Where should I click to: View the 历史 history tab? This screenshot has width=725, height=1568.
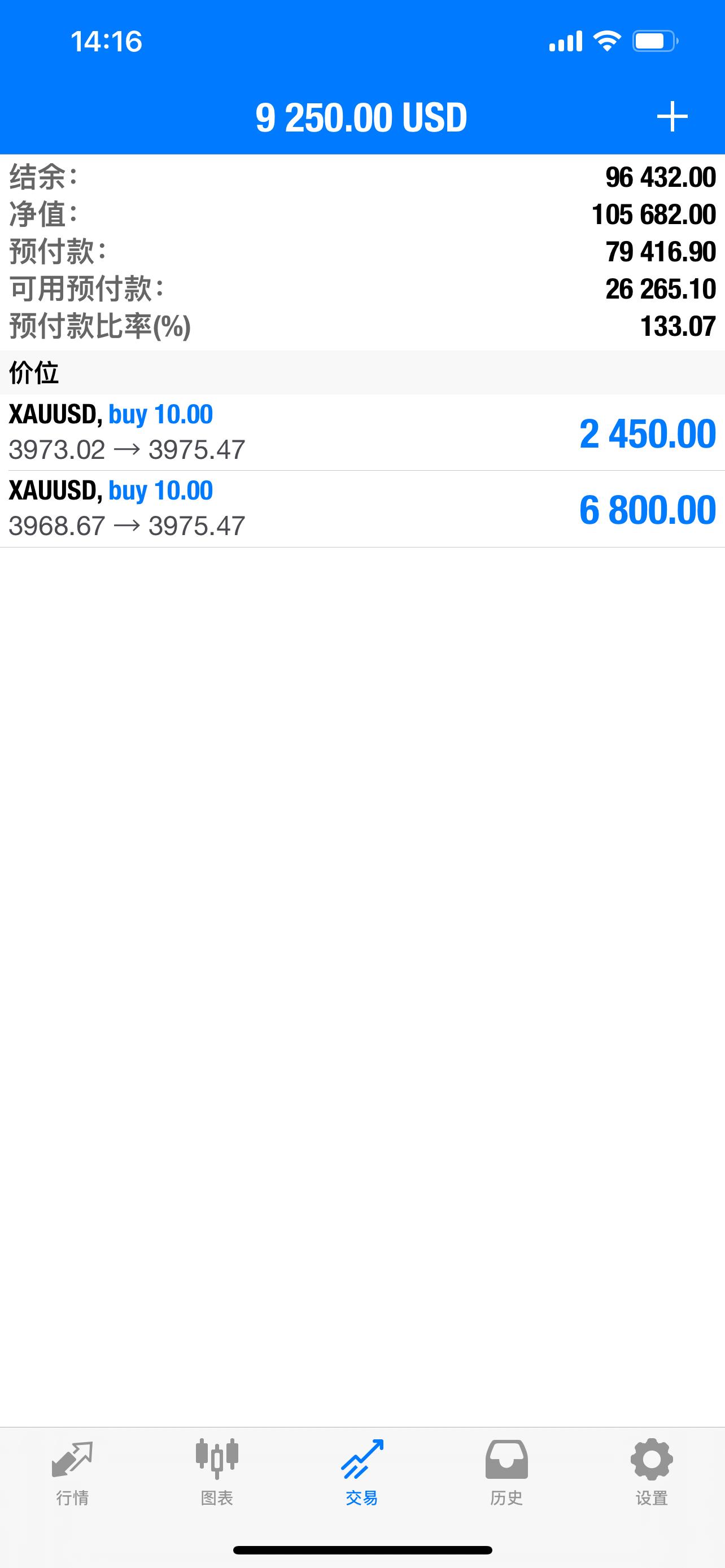tap(506, 1472)
